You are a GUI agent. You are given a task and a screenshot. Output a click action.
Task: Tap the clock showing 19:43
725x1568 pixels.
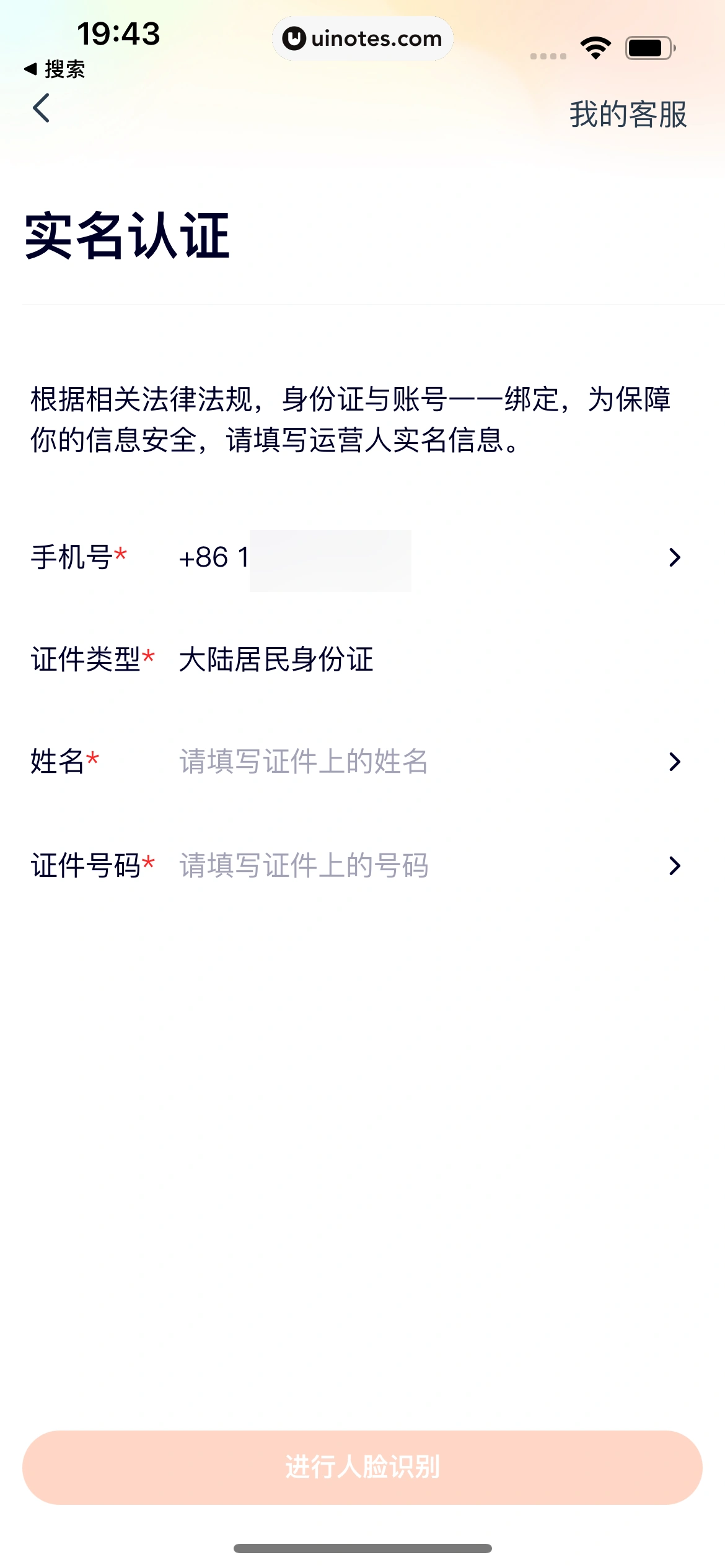point(118,36)
